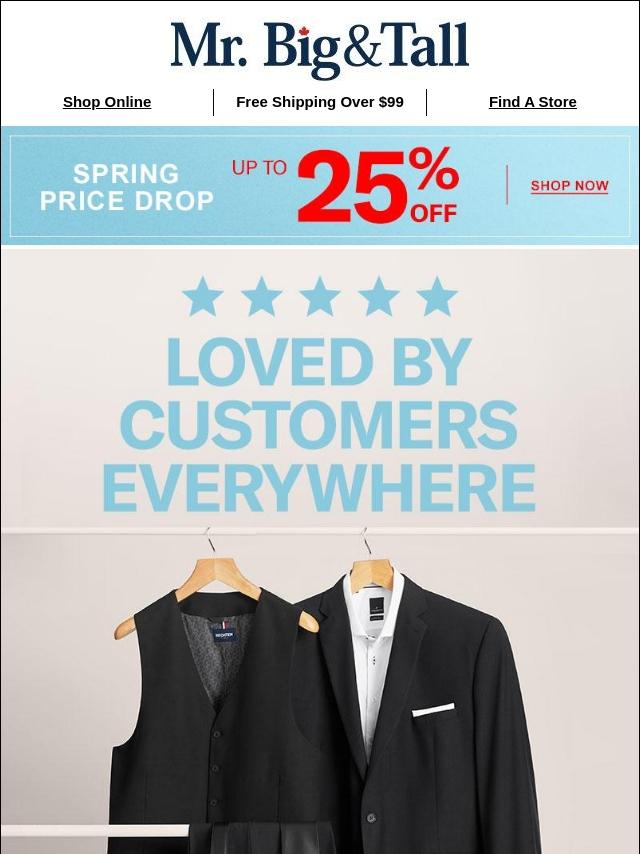Open the Loved By Customers Everywhere promo image
Viewport: 640px width, 854px height.
pyautogui.click(x=320, y=550)
